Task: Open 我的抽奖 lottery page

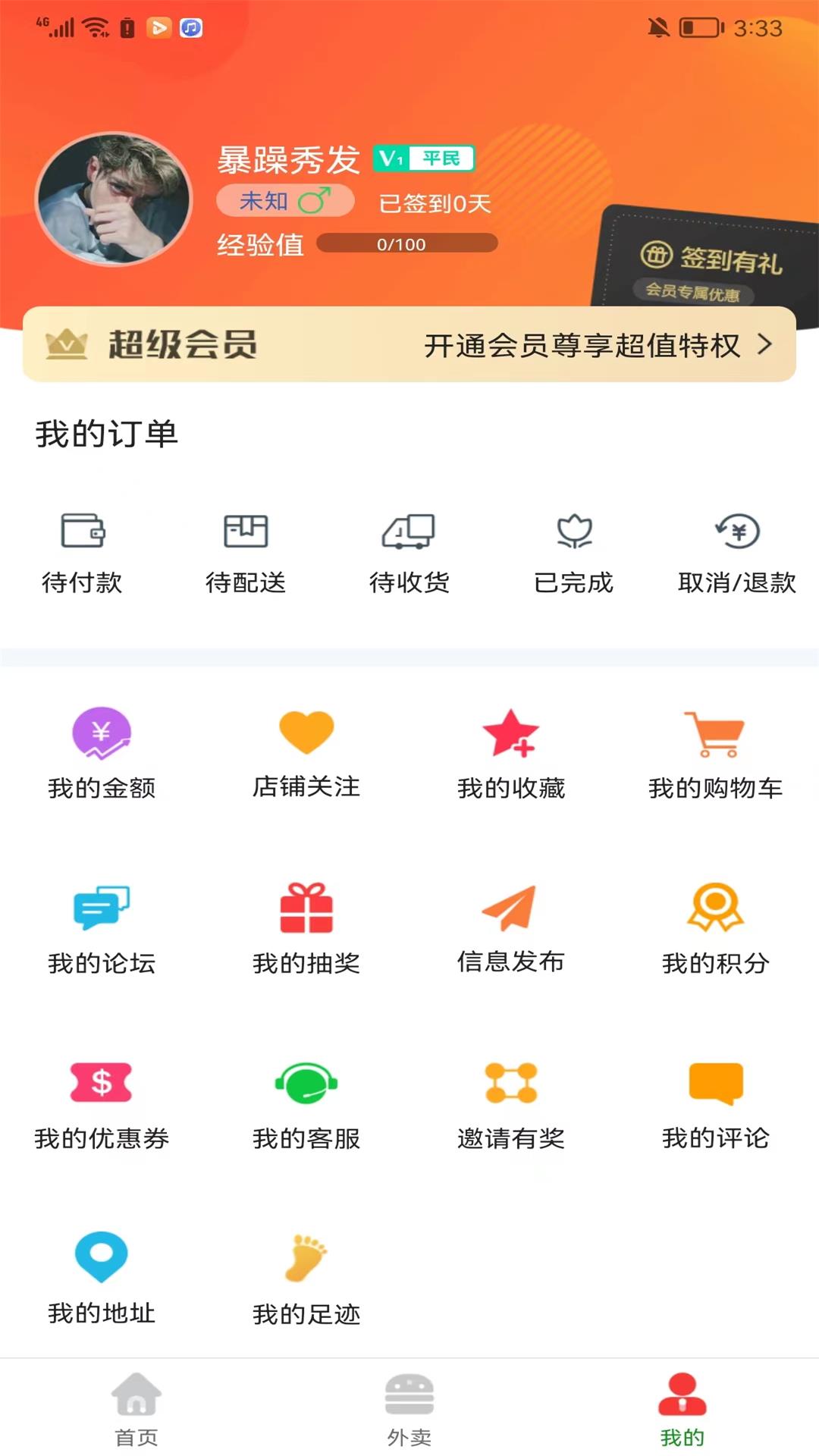Action: tap(306, 928)
